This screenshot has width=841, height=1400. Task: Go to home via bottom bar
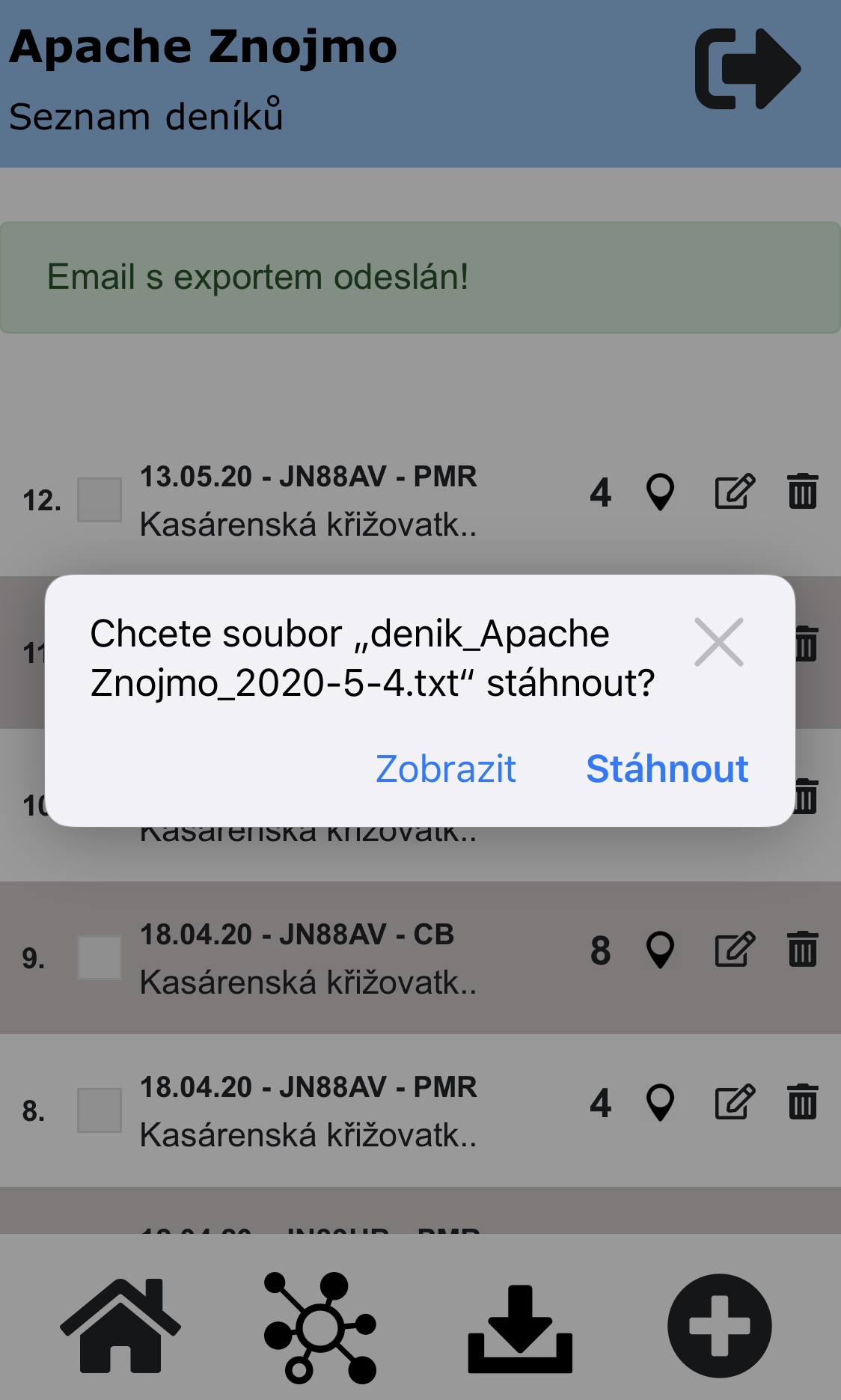click(x=120, y=1325)
